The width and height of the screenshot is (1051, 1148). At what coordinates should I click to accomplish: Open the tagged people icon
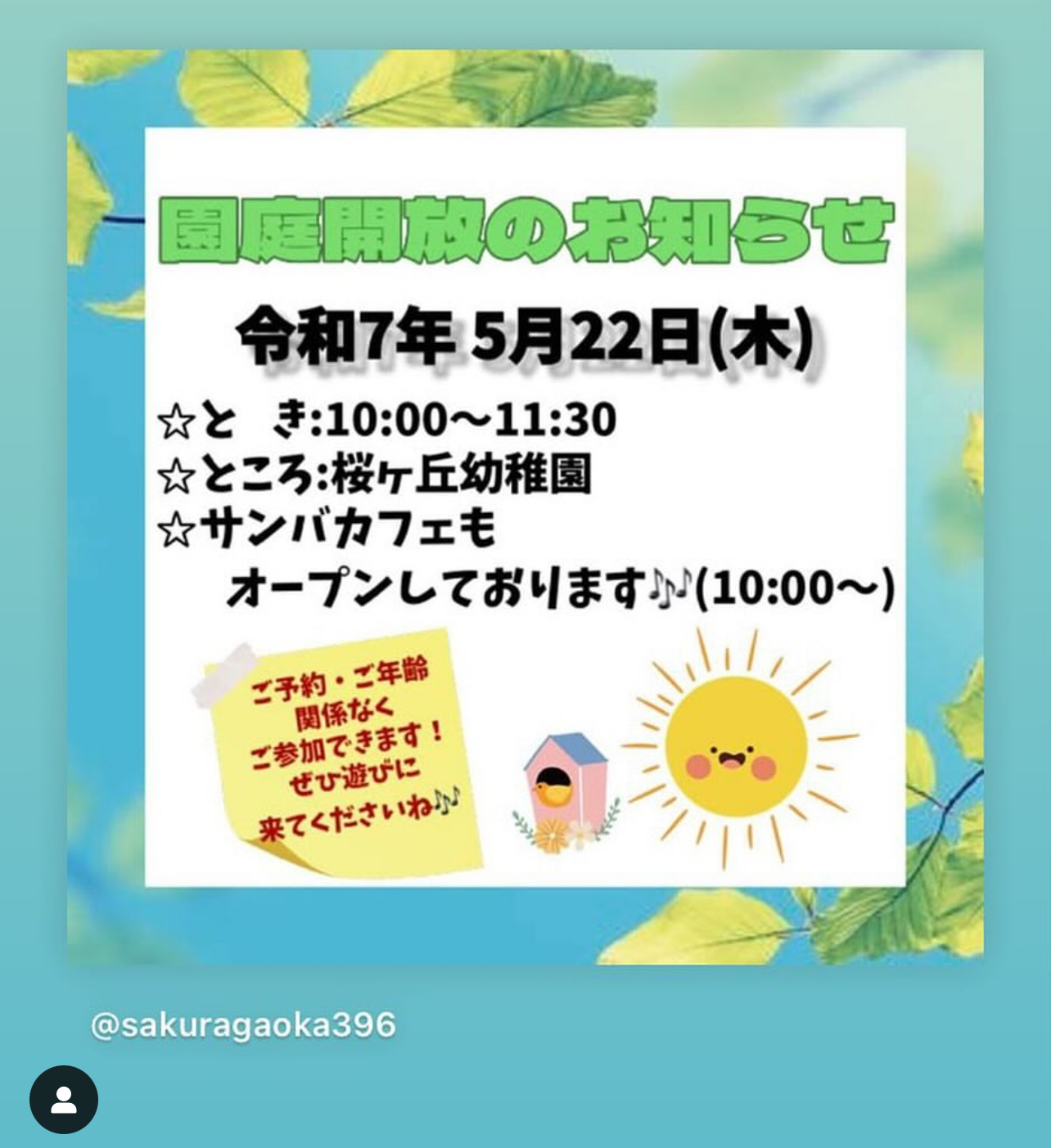pyautogui.click(x=64, y=1100)
